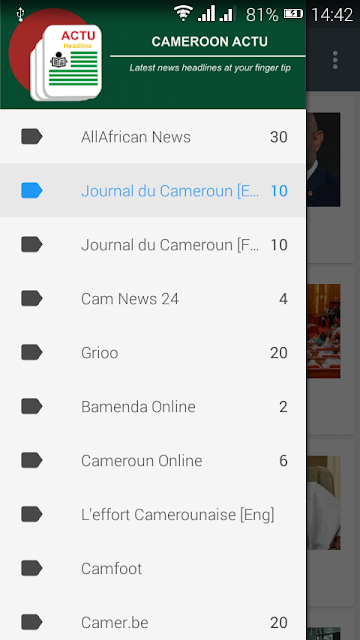360x640 pixels.
Task: Choose the Grioo news feed
Action: (153, 352)
